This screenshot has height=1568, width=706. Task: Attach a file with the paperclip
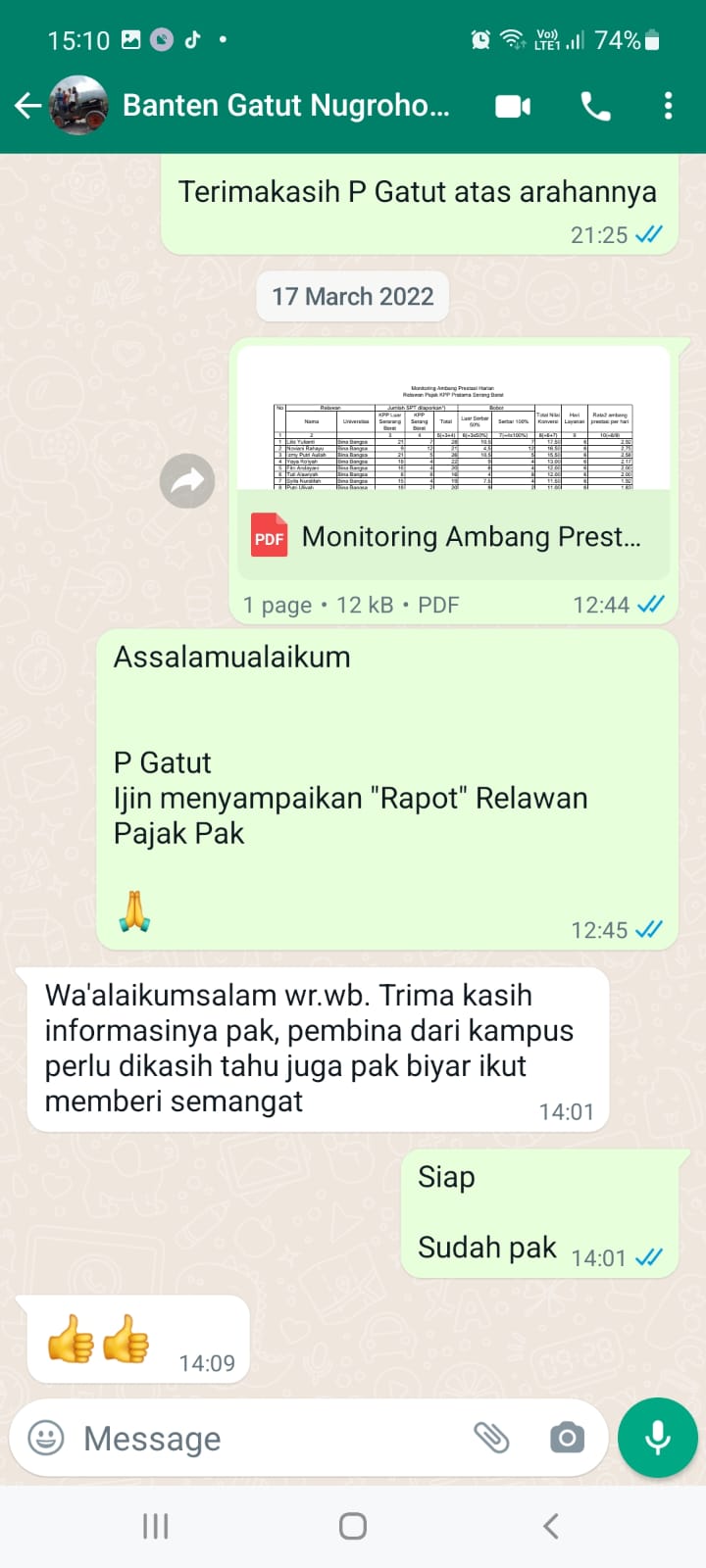[x=491, y=1438]
